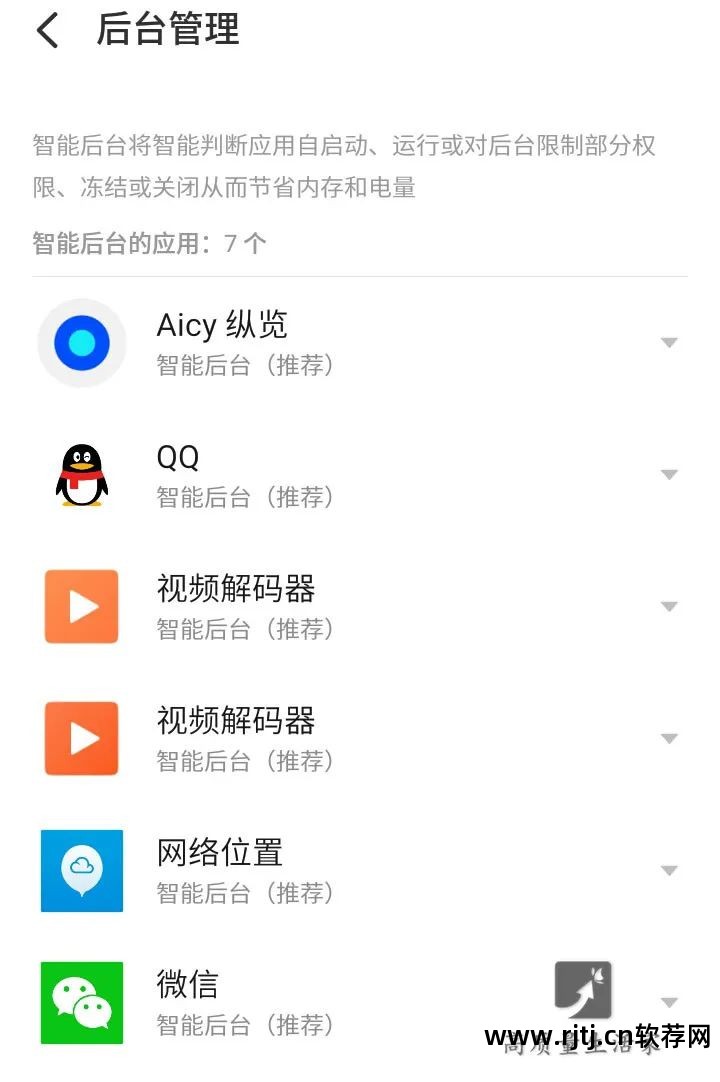Select the 智能后台（推荐）label under QQ
720x1082 pixels.
(245, 497)
